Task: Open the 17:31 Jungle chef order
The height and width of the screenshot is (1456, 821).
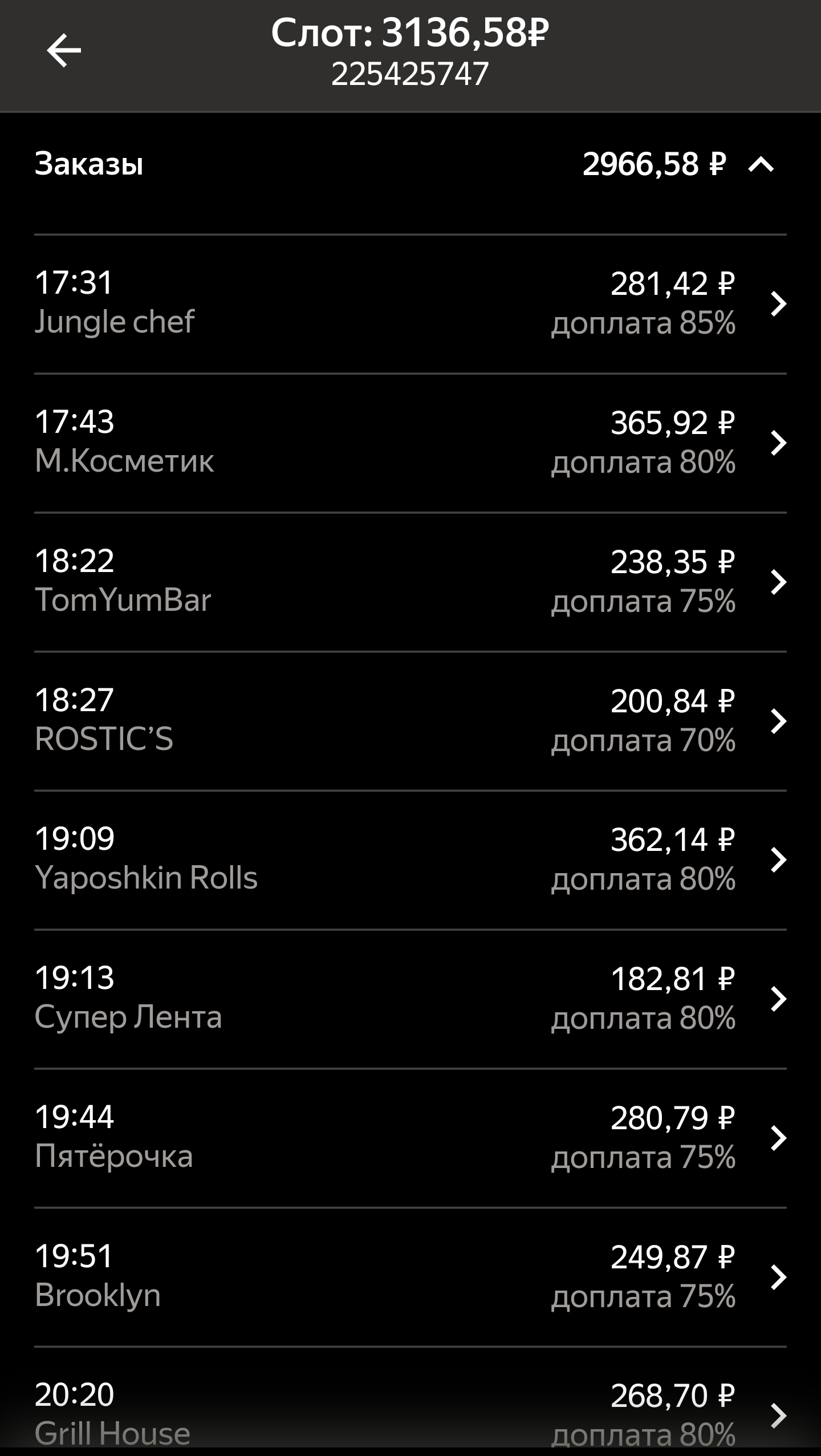Action: pyautogui.click(x=410, y=303)
